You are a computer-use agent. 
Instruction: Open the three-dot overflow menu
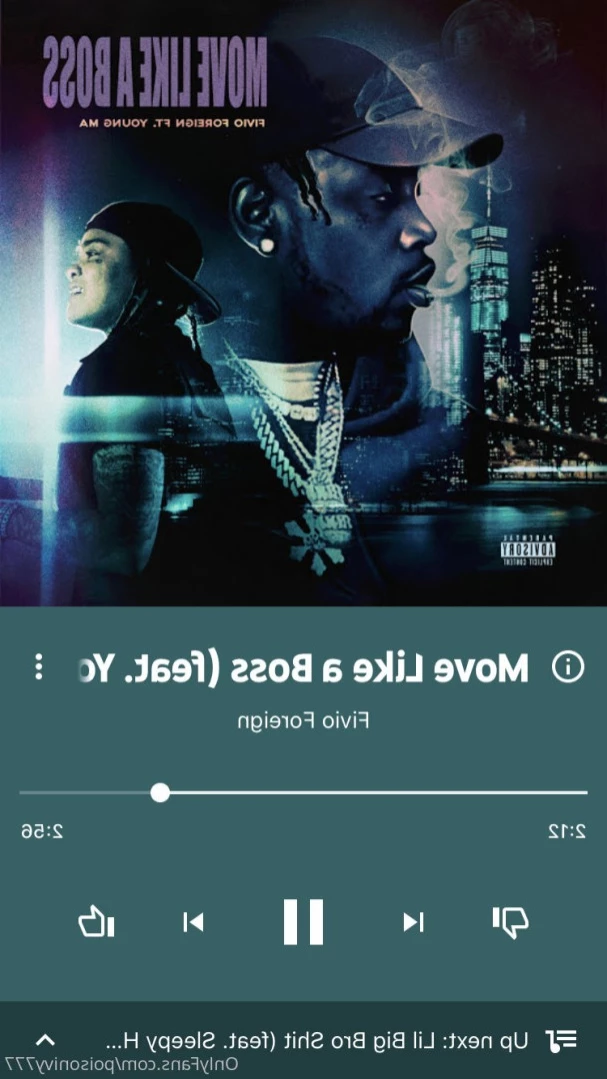39,667
